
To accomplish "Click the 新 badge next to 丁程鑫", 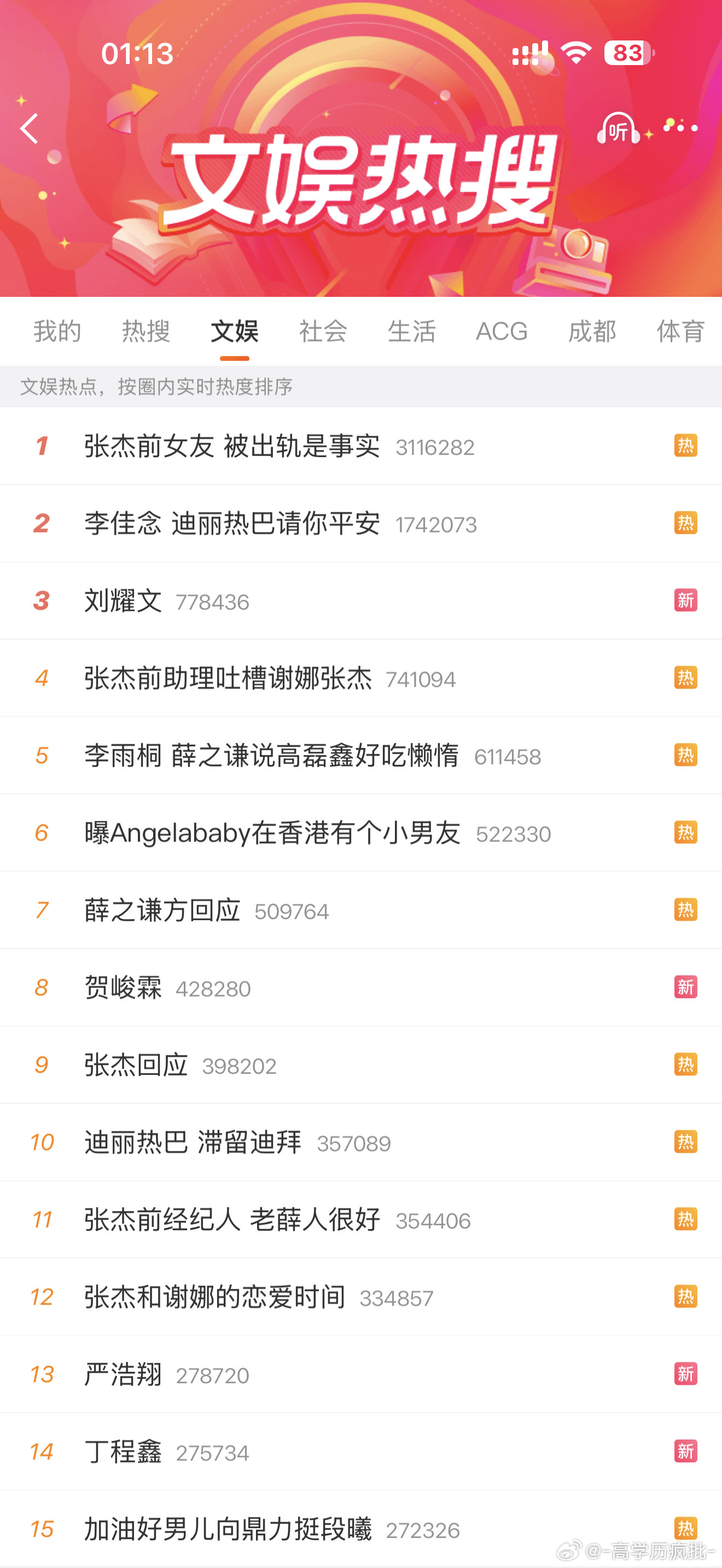I will coord(685,1451).
